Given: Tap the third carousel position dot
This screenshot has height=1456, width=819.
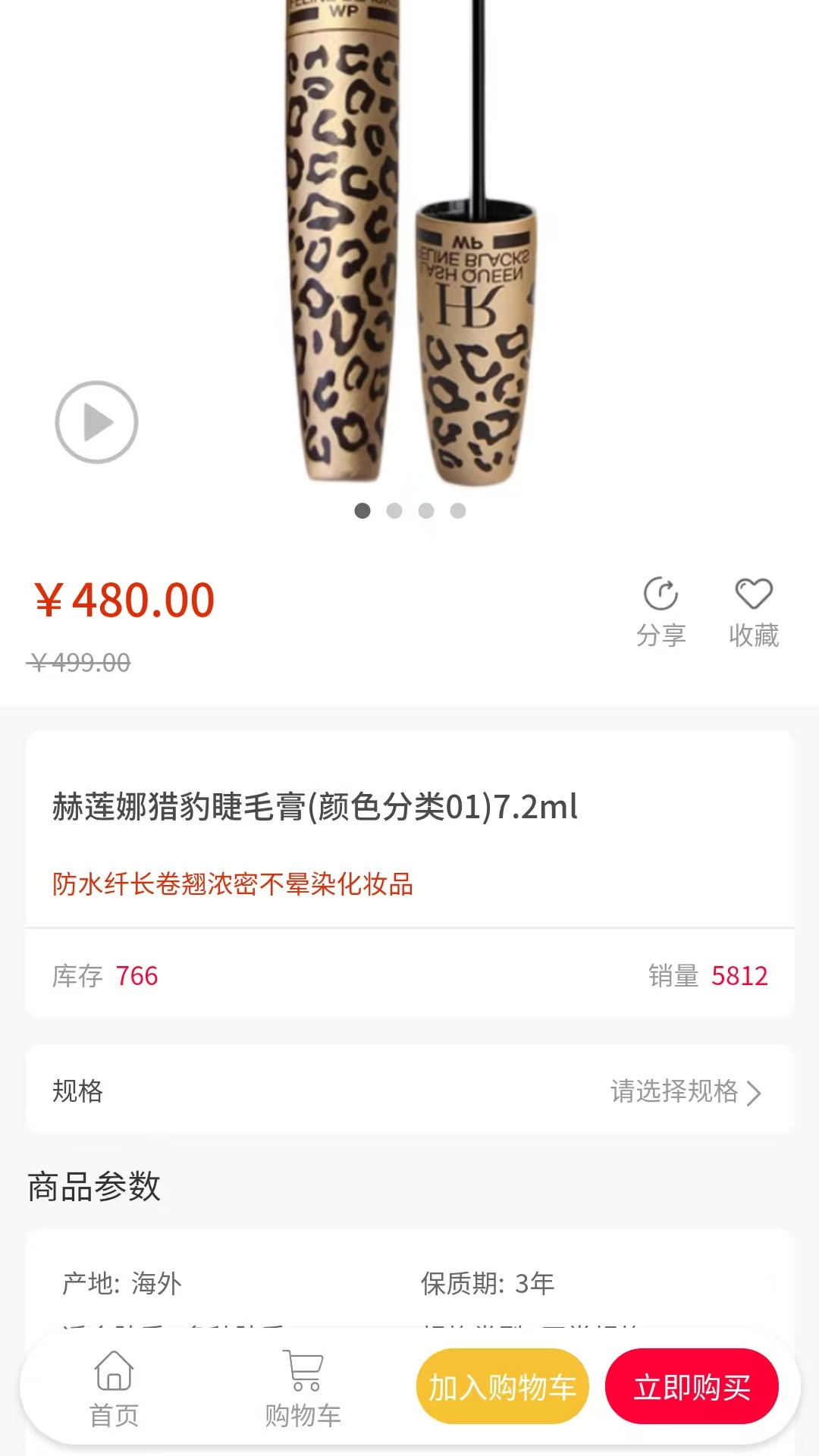Looking at the screenshot, I should [x=425, y=512].
